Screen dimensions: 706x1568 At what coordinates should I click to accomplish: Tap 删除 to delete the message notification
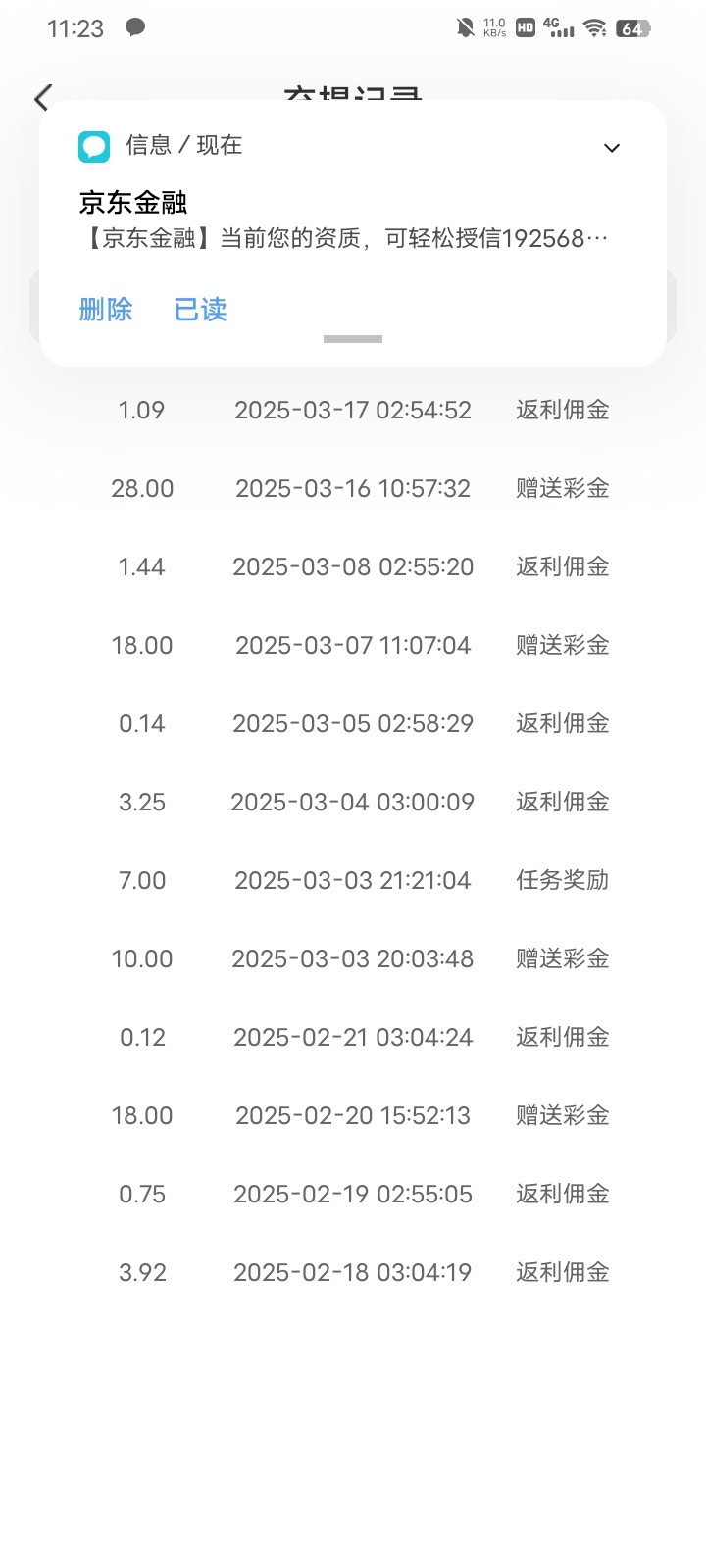[106, 310]
